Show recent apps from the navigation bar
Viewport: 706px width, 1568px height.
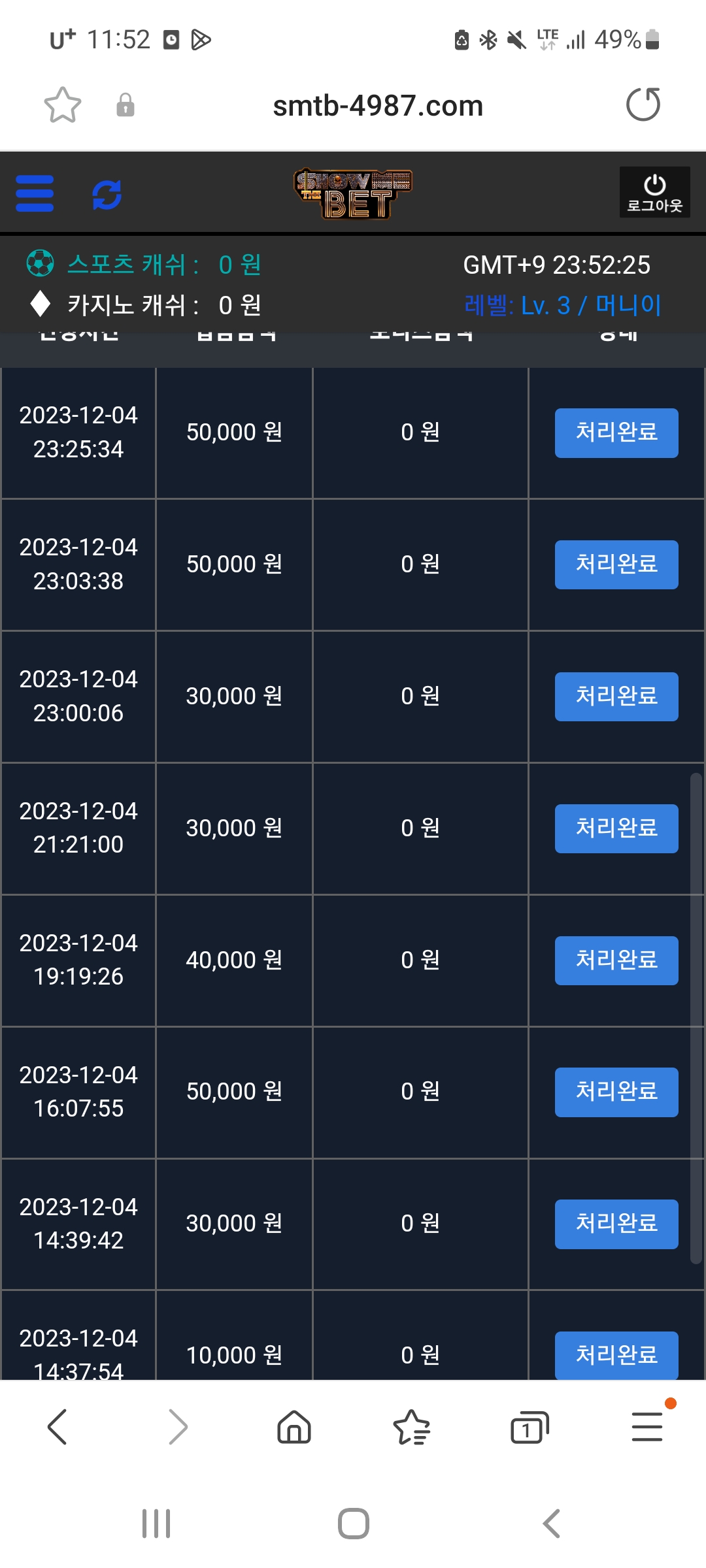[156, 1524]
